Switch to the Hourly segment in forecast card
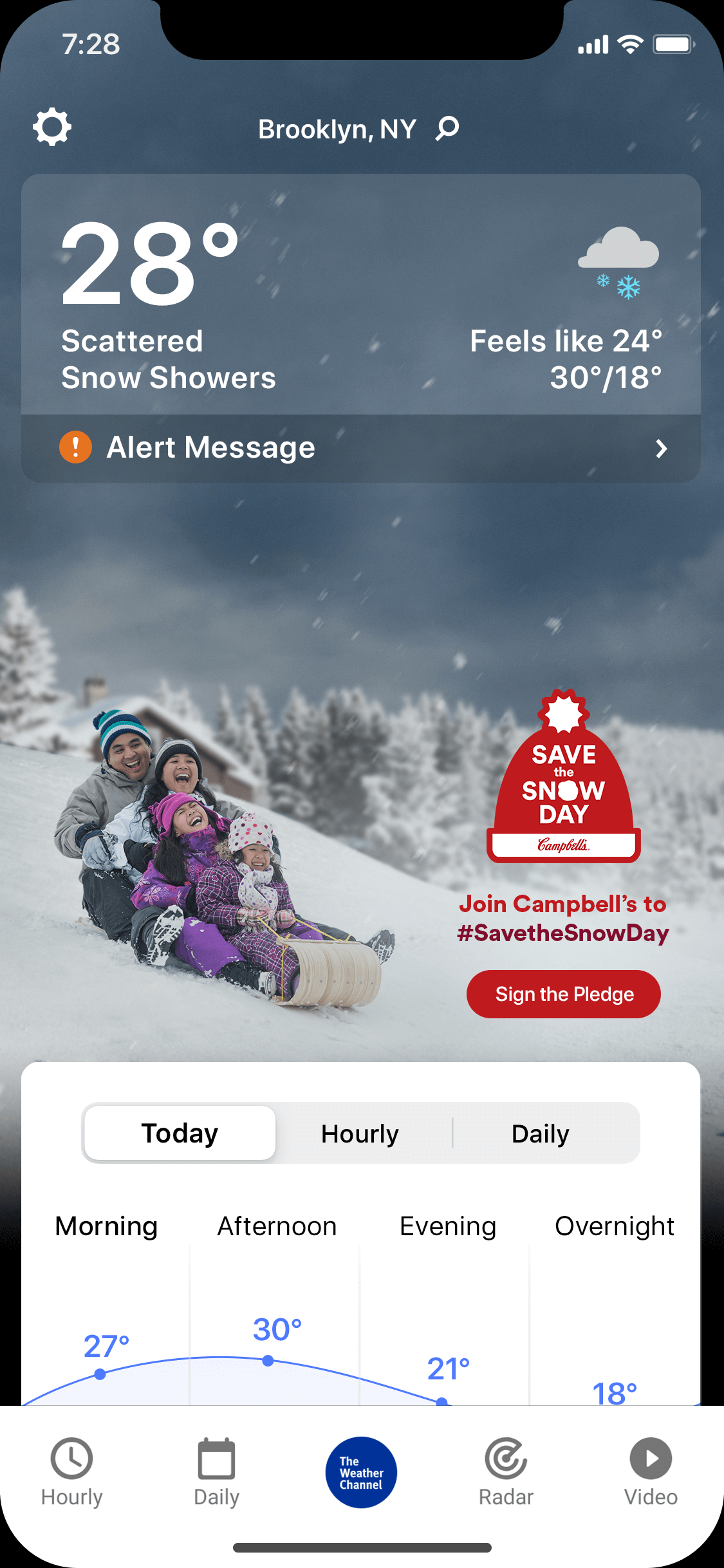The height and width of the screenshot is (1568, 724). [360, 1134]
